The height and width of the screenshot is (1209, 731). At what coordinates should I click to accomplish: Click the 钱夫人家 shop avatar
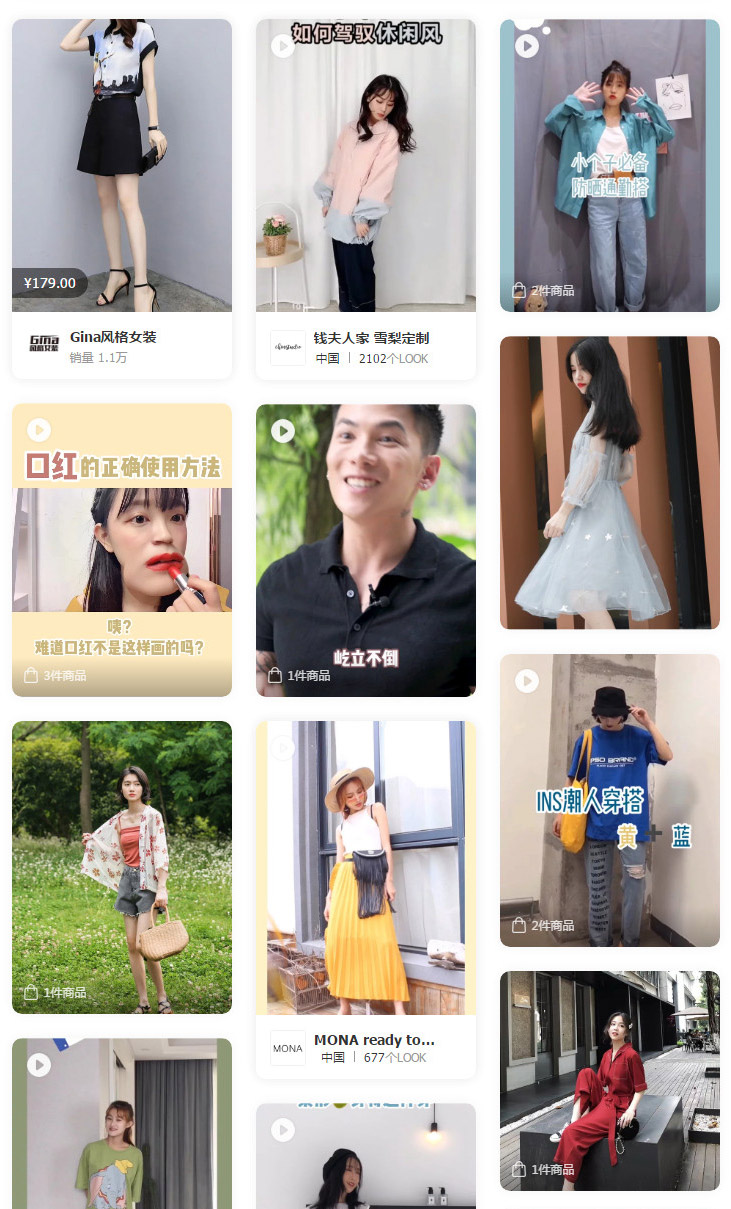point(287,347)
